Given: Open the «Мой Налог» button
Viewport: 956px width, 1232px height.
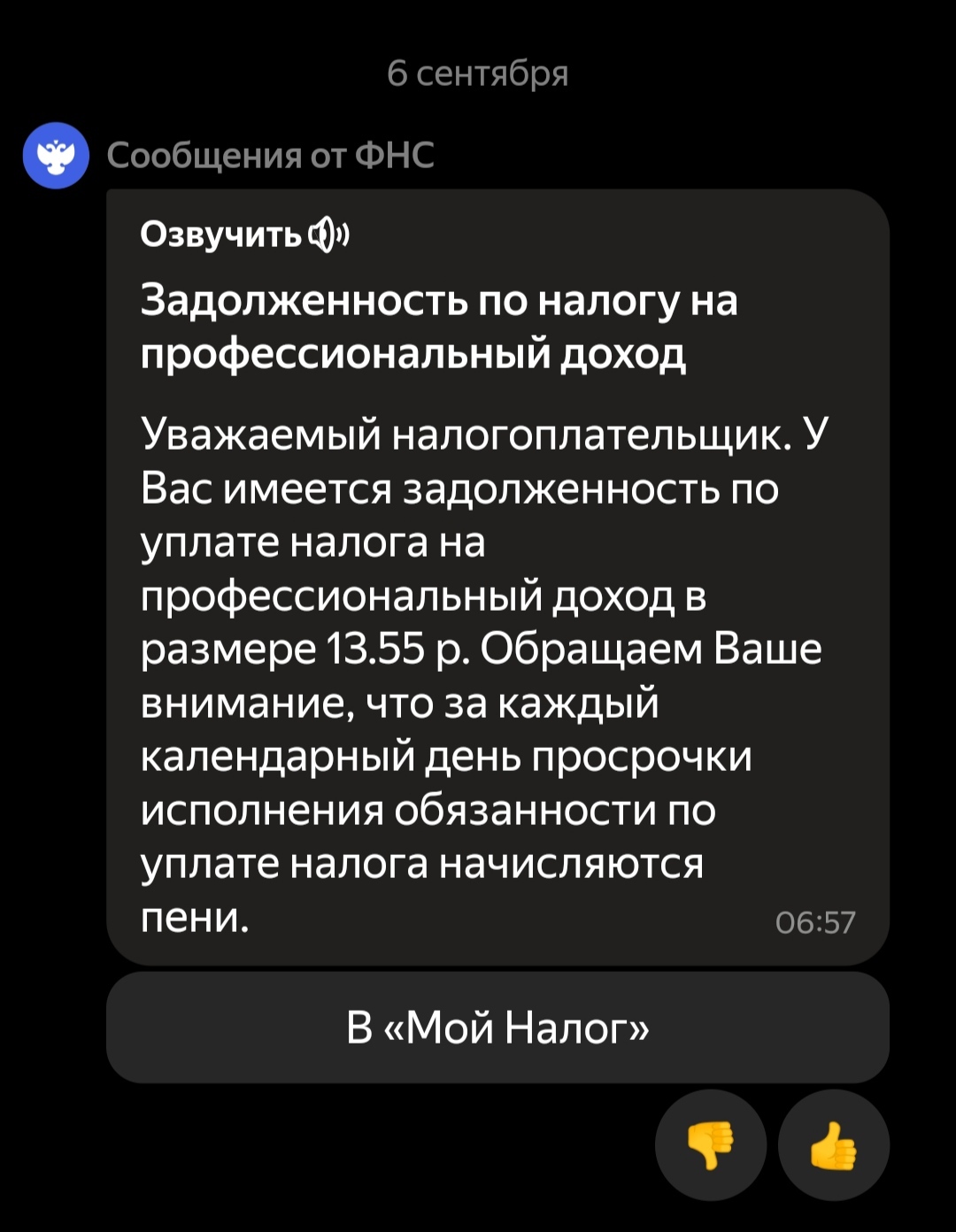Looking at the screenshot, I should tap(497, 1028).
